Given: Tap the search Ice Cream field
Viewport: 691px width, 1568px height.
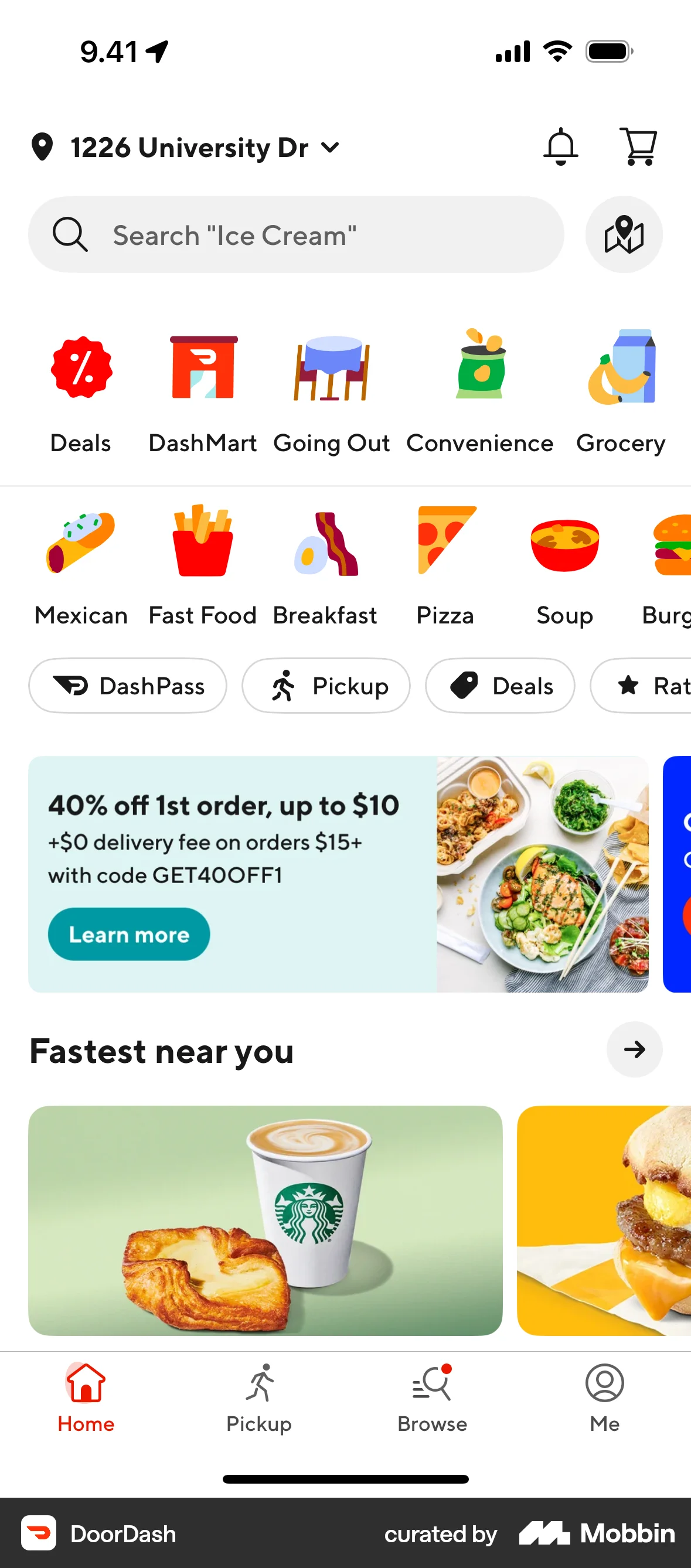Looking at the screenshot, I should point(297,234).
